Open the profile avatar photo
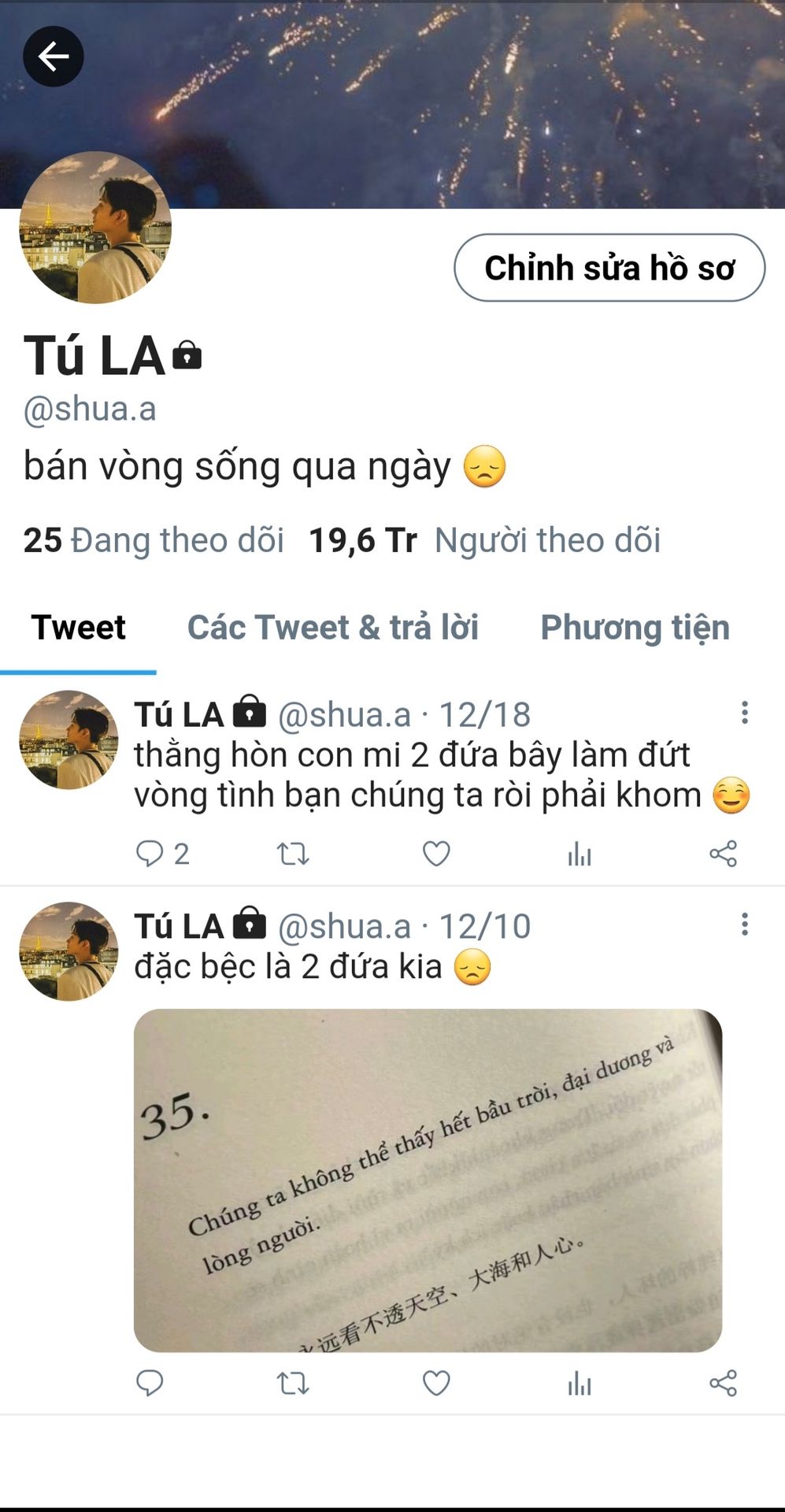Screen dimensions: 785x1512 (95, 228)
